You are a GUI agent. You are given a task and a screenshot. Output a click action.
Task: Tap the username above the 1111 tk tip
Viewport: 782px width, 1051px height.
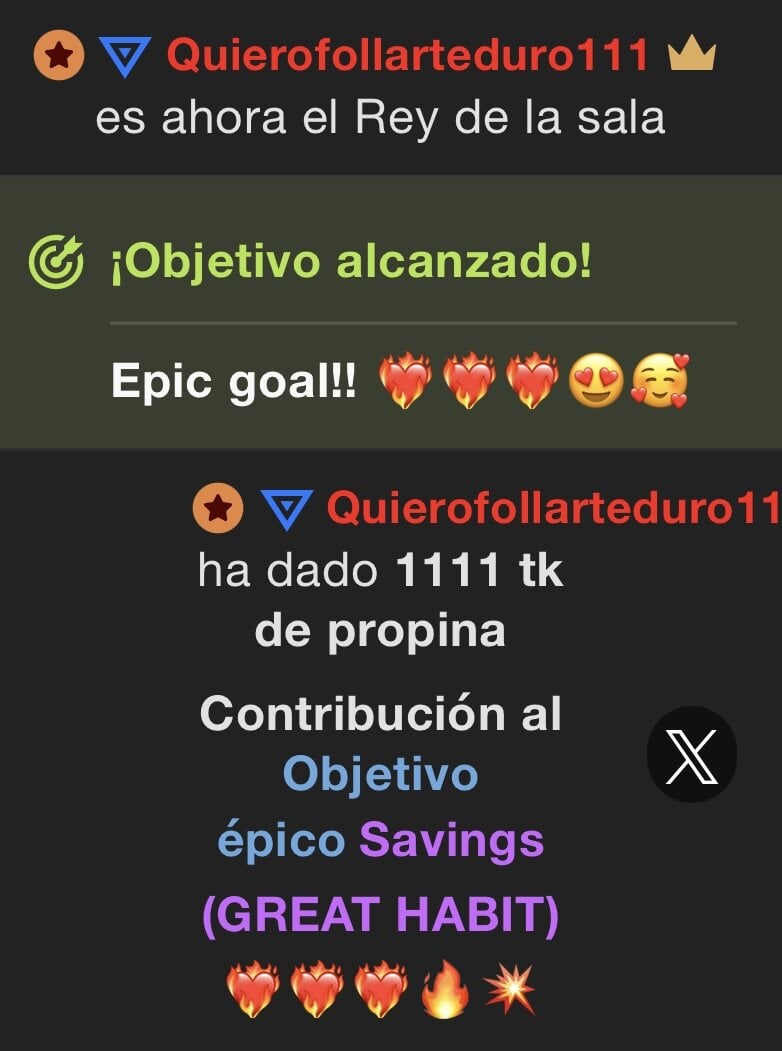[x=553, y=509]
